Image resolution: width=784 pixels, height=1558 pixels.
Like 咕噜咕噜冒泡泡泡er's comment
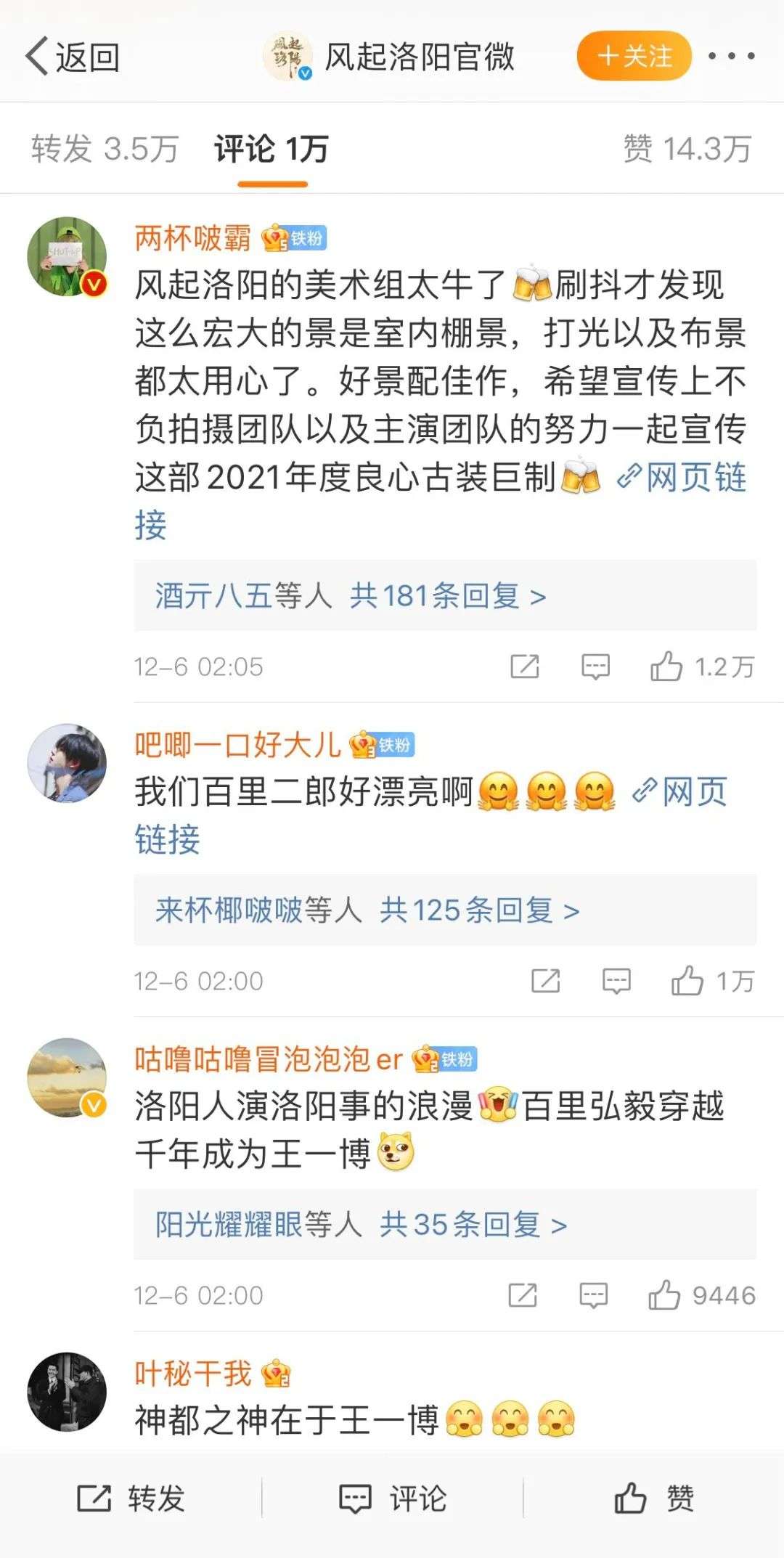point(664,1295)
